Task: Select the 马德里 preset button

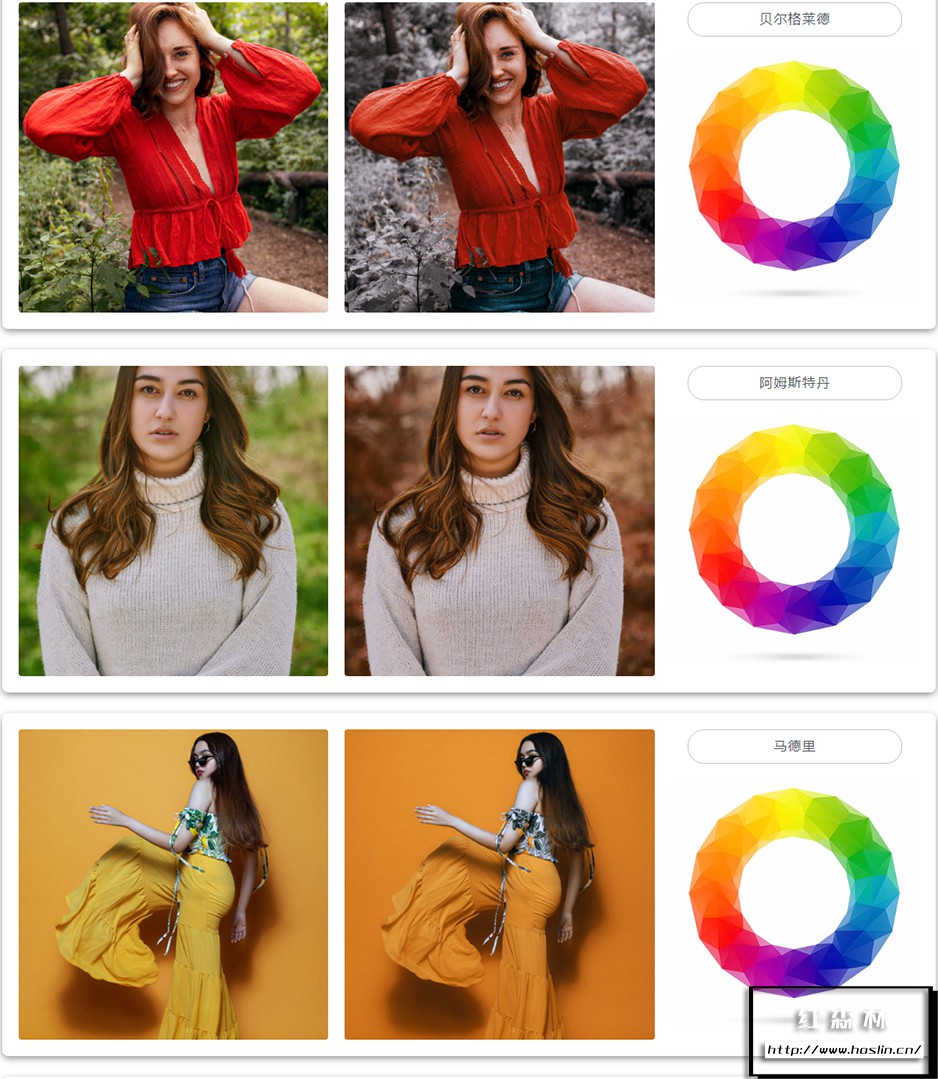Action: coord(794,746)
